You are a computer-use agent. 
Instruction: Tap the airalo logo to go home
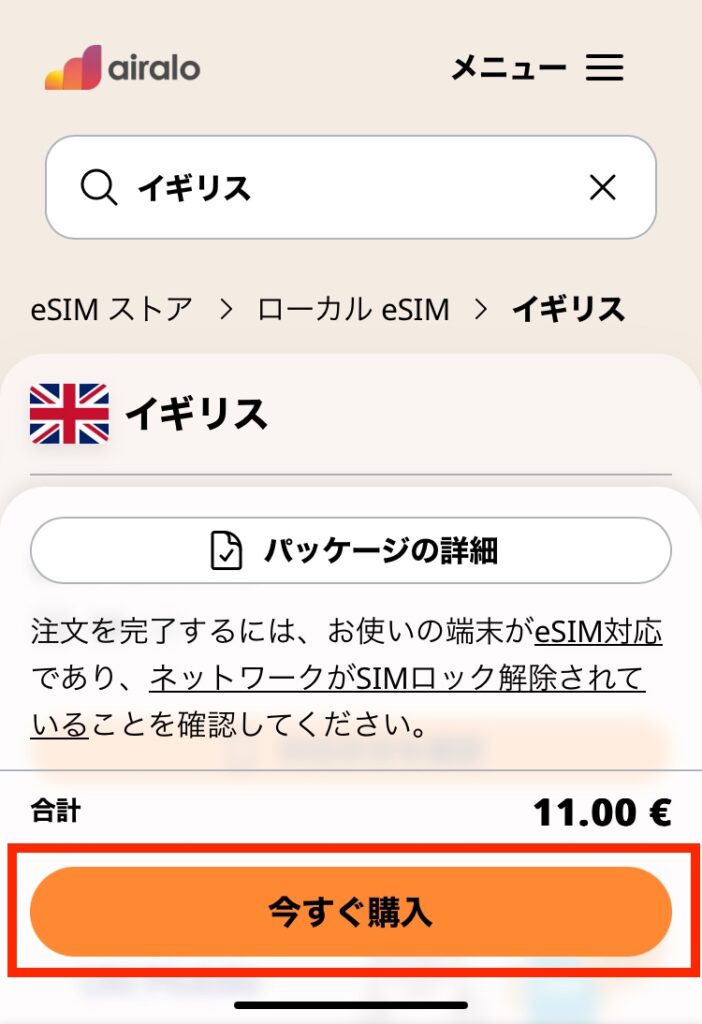click(123, 68)
